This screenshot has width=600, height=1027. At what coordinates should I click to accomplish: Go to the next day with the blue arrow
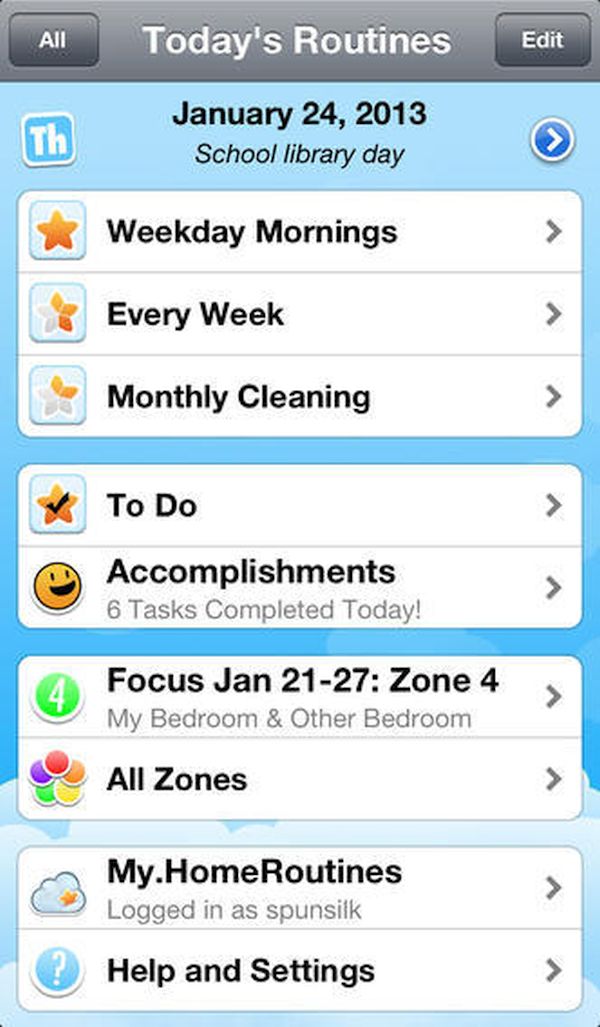[x=553, y=140]
